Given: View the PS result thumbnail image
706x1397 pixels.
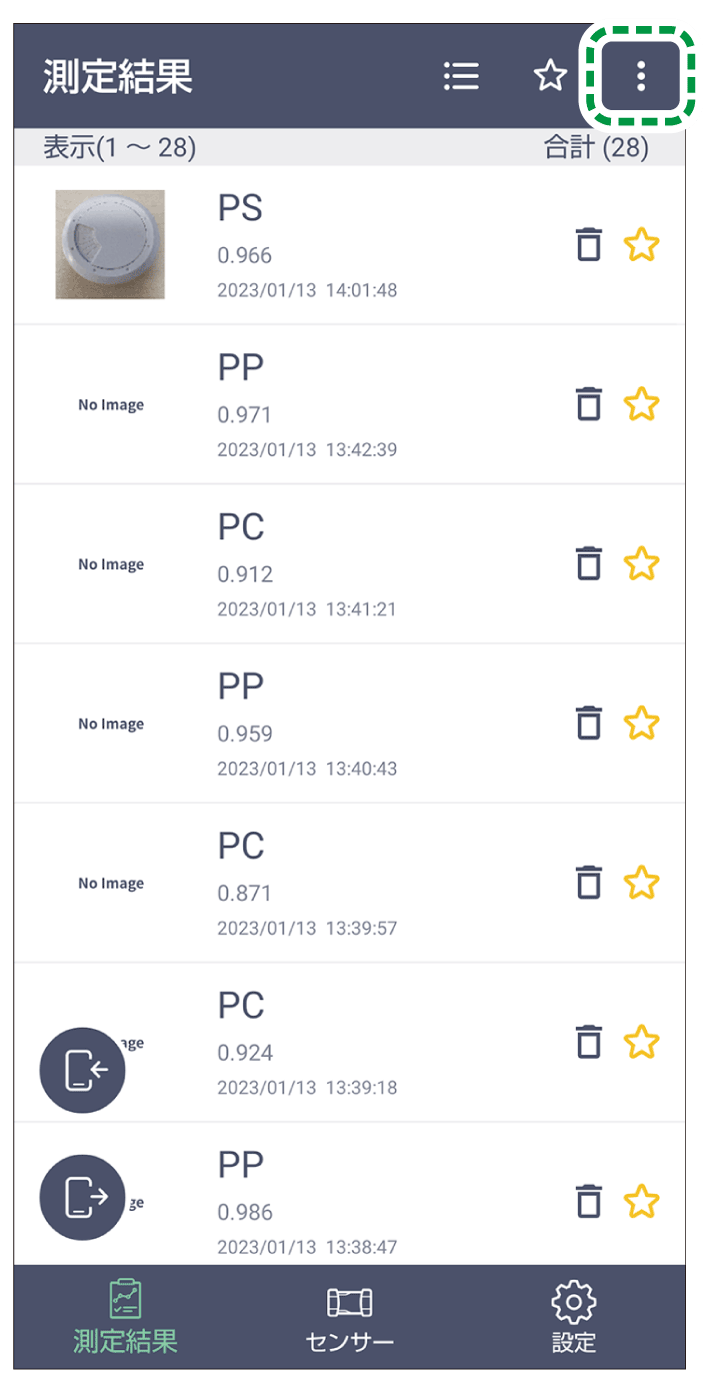Looking at the screenshot, I should (x=110, y=245).
